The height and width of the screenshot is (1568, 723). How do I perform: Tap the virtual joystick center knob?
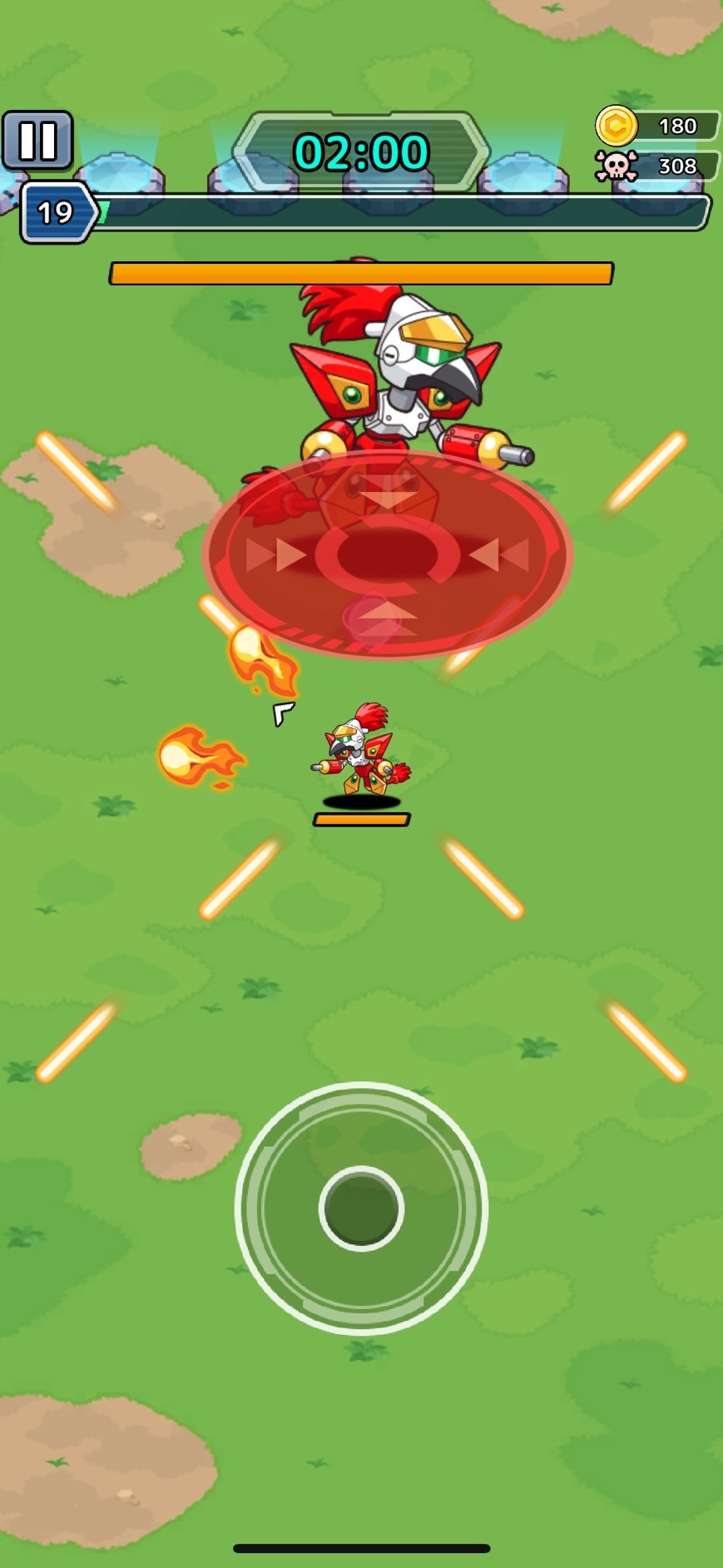[361, 1208]
